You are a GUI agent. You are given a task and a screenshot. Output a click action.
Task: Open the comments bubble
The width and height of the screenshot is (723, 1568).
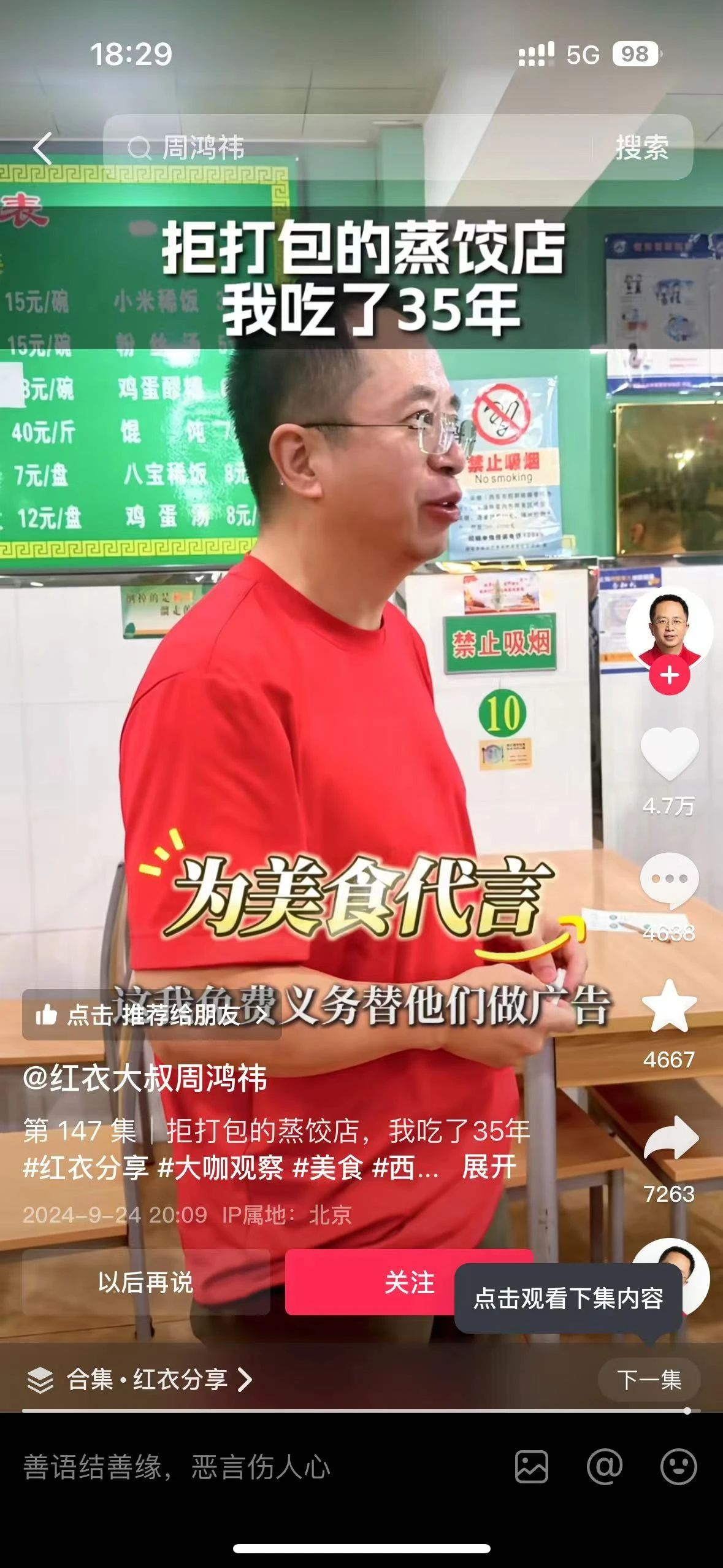pos(669,880)
